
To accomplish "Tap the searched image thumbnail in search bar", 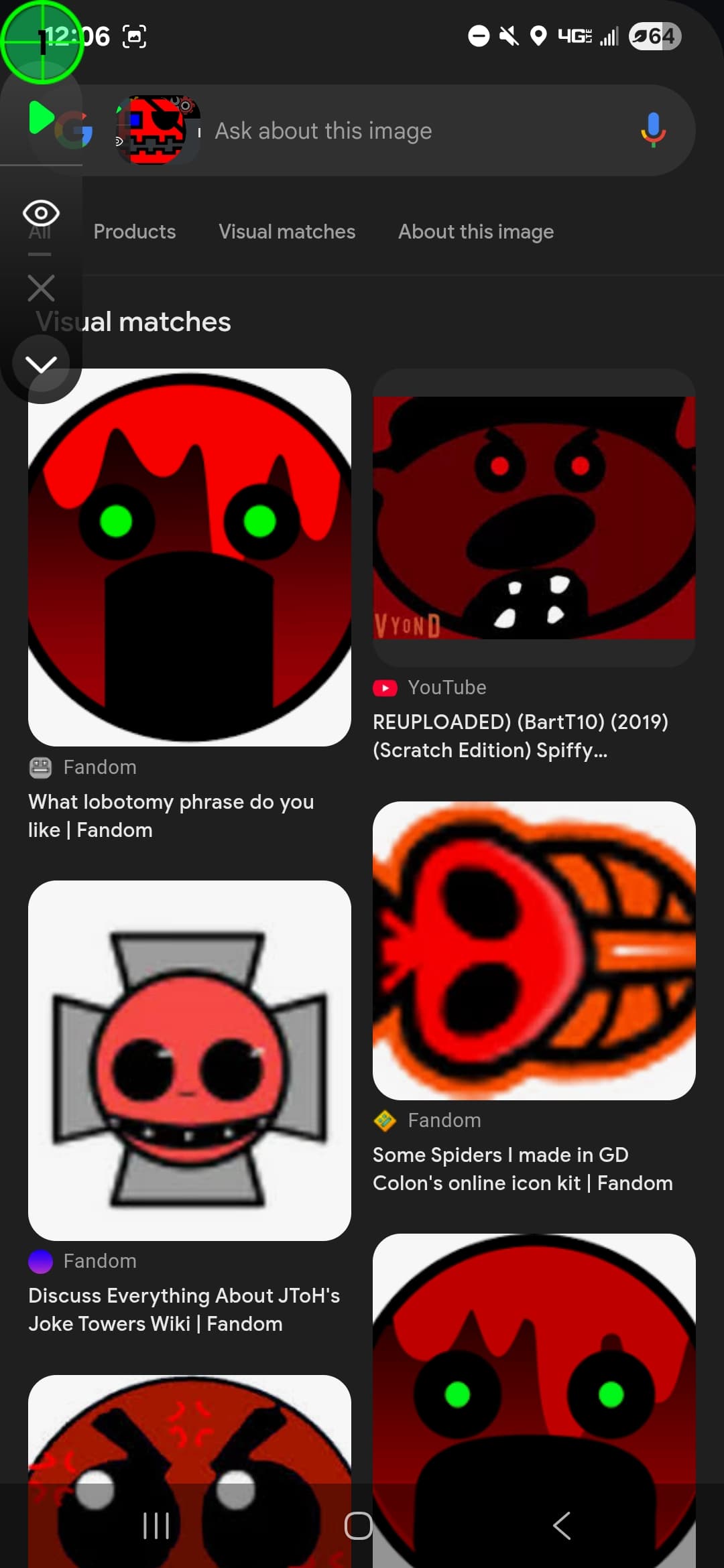I will (157, 130).
